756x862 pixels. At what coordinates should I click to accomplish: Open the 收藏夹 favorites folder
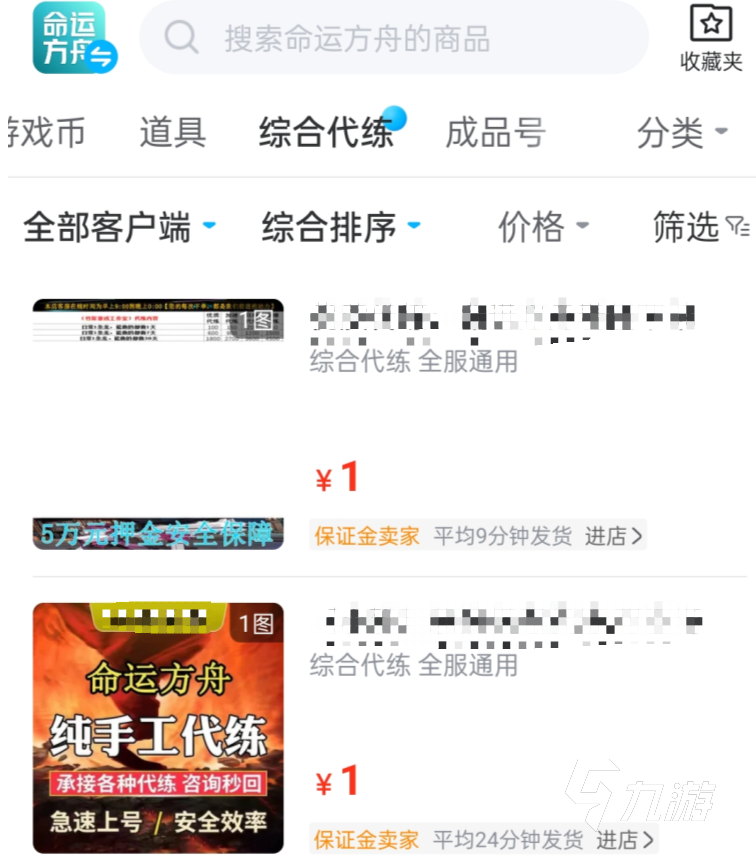pyautogui.click(x=711, y=38)
